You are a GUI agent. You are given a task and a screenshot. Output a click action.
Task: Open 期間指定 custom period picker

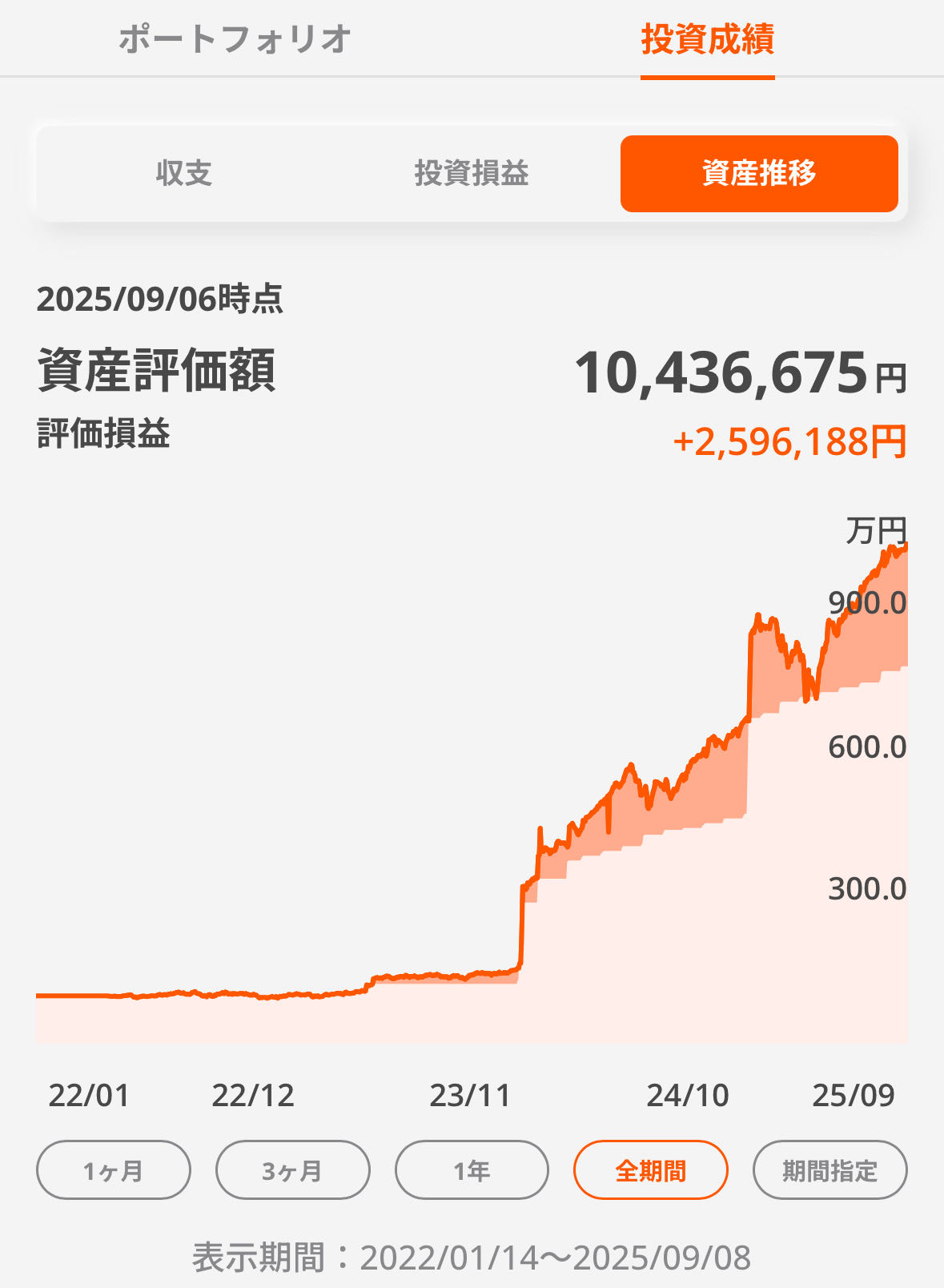tap(830, 1170)
